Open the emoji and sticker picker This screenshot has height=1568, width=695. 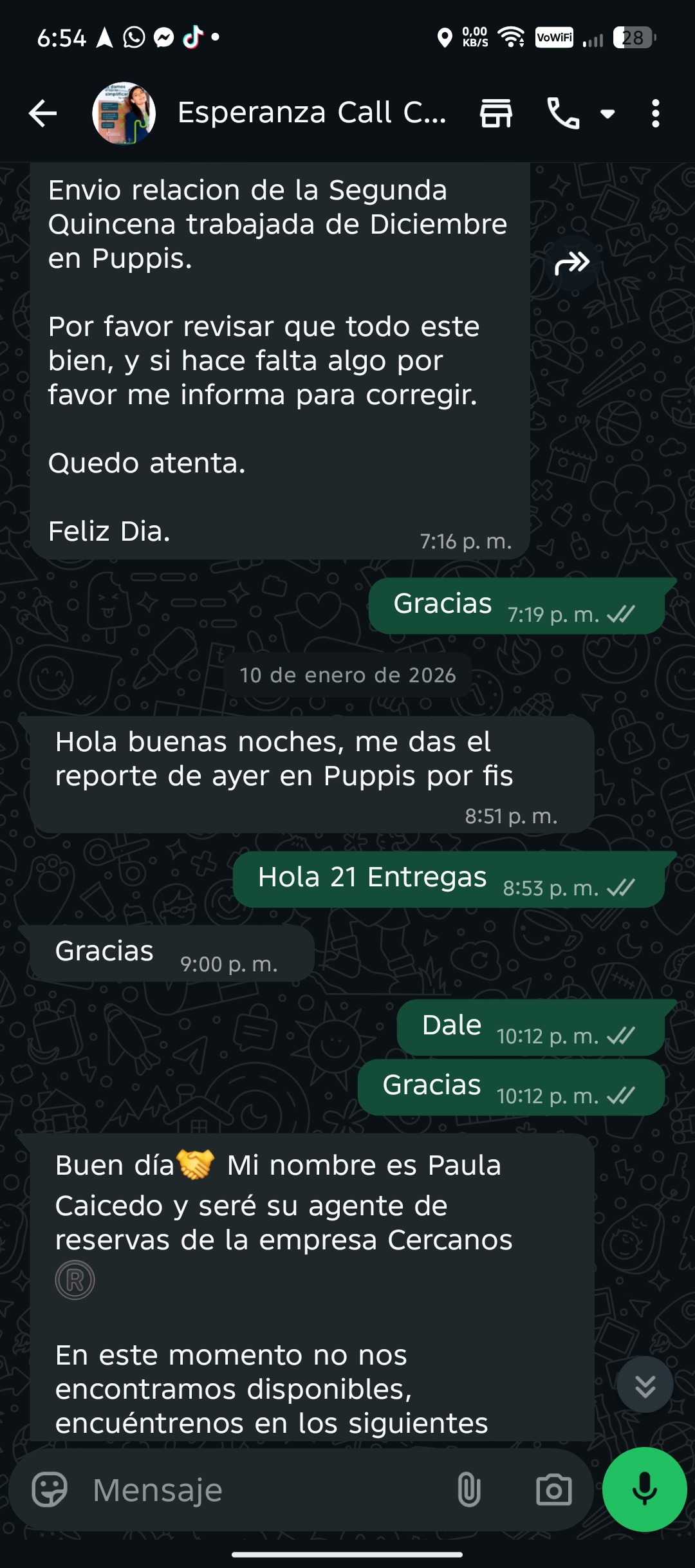50,1489
